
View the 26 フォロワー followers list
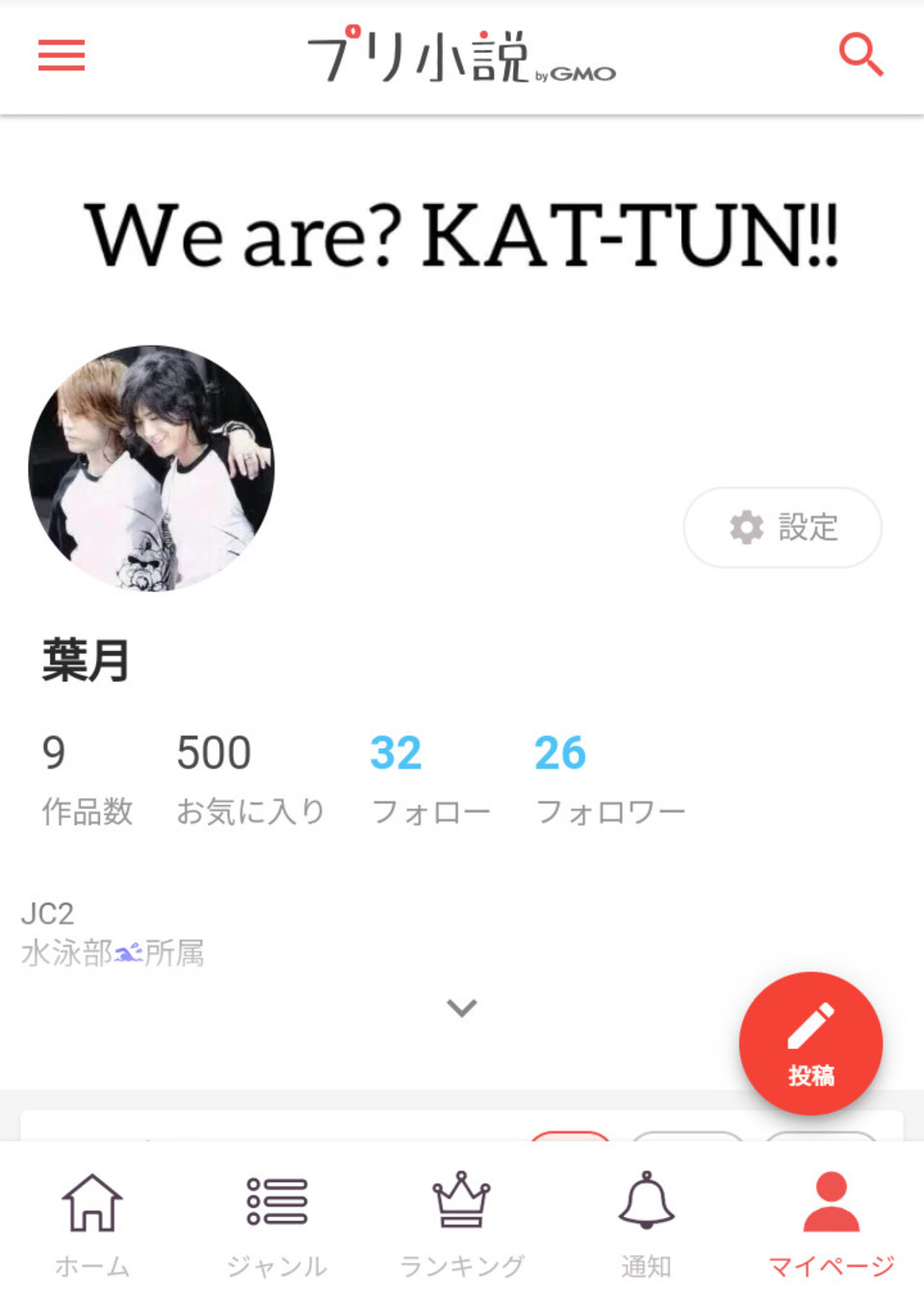click(608, 778)
